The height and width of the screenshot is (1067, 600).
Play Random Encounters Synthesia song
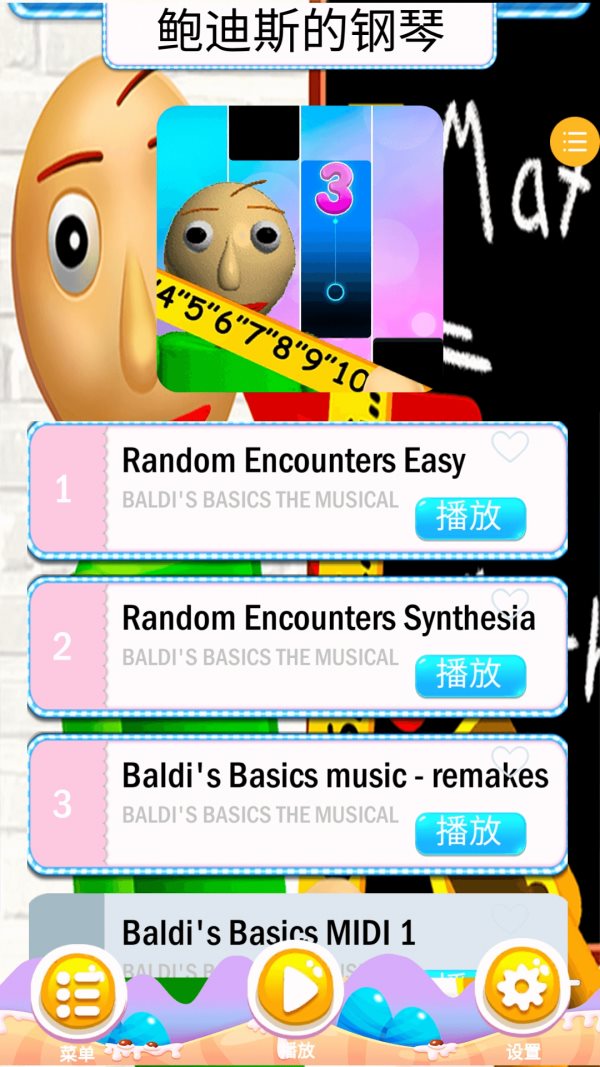[470, 676]
